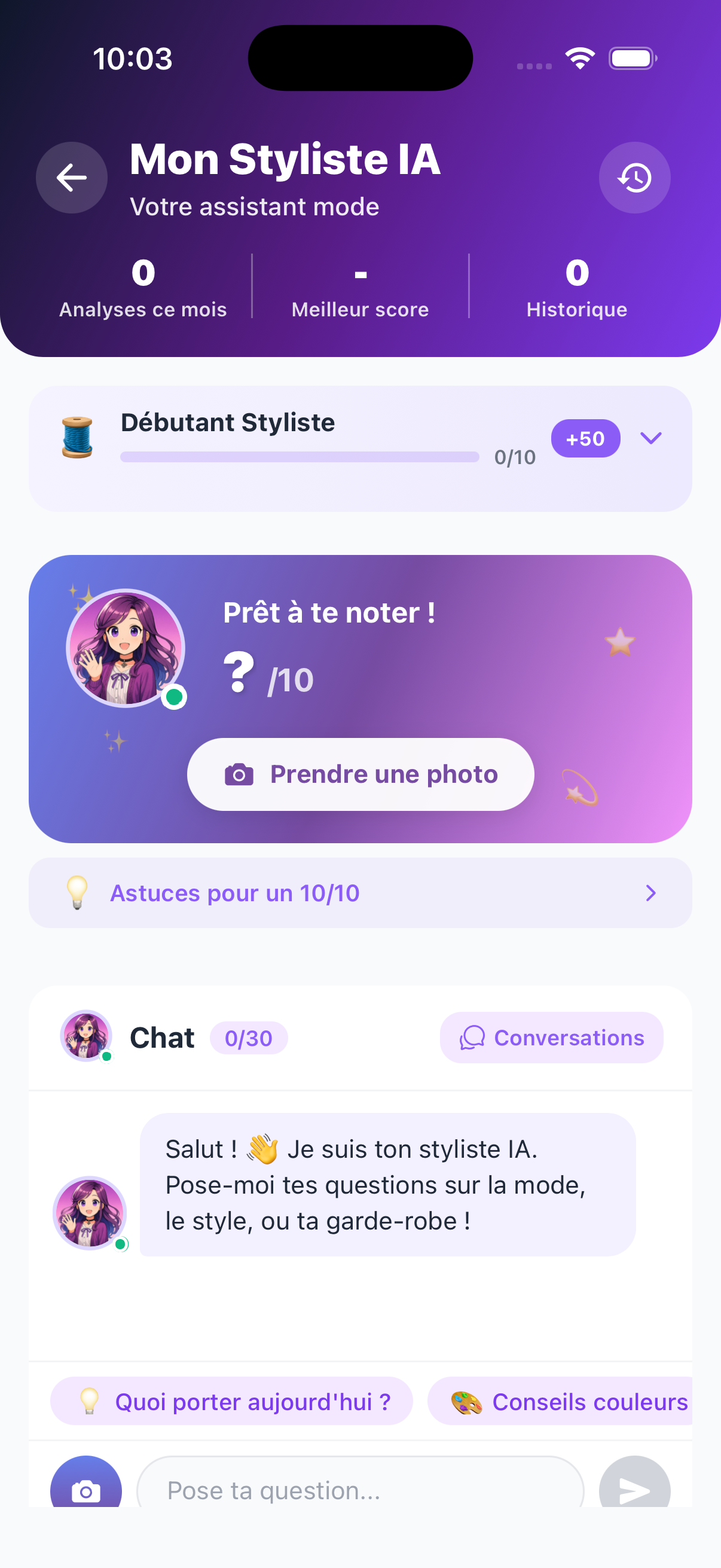The width and height of the screenshot is (721, 1568).
Task: Tap the Prendre une photo button
Action: coord(360,774)
